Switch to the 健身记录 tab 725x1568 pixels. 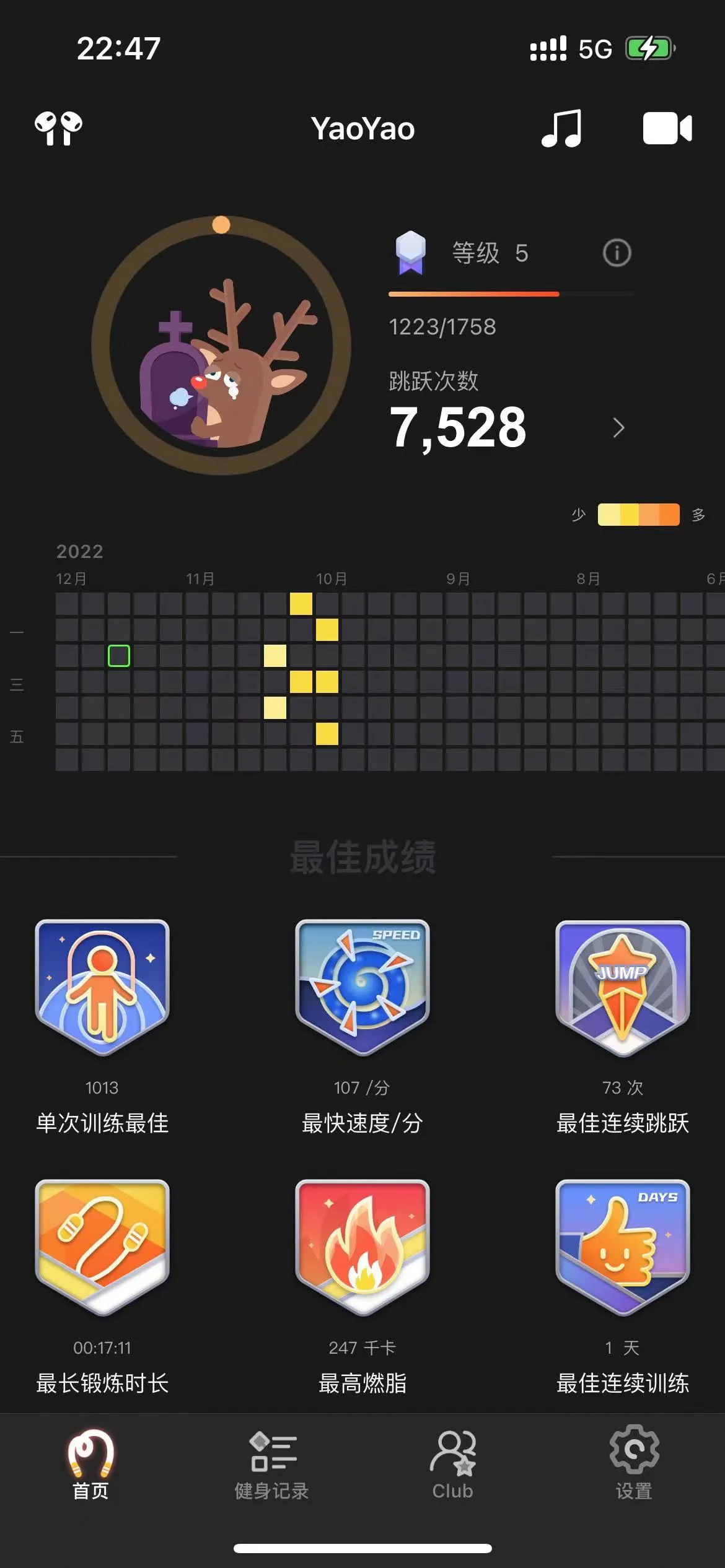(271, 1465)
